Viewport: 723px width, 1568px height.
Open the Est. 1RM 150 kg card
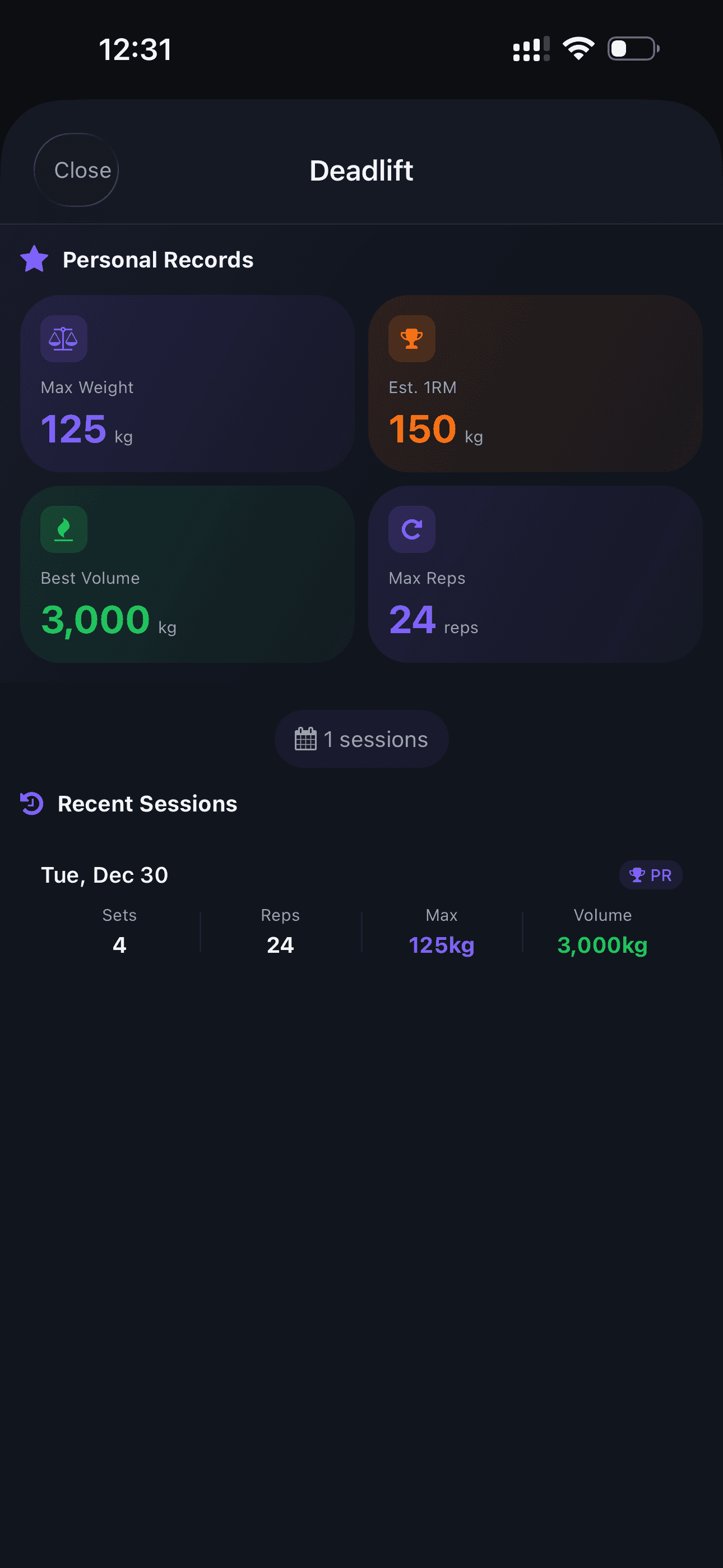tap(536, 383)
